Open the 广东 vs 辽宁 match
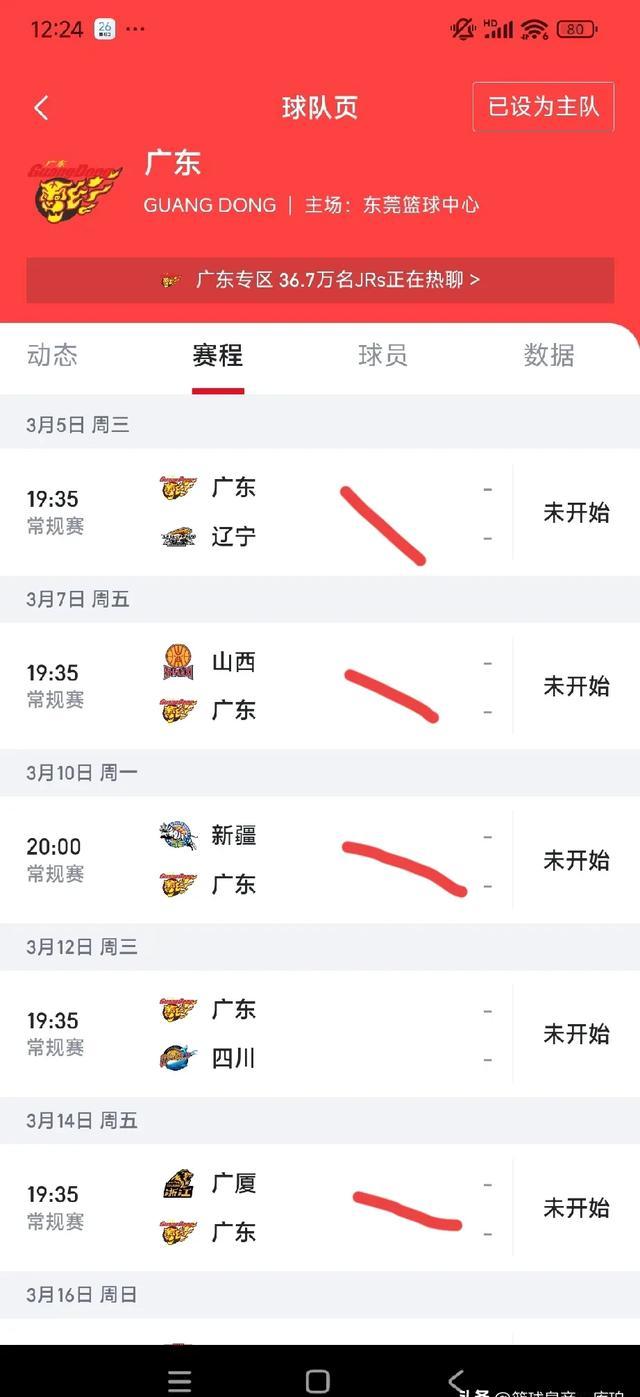 click(320, 512)
